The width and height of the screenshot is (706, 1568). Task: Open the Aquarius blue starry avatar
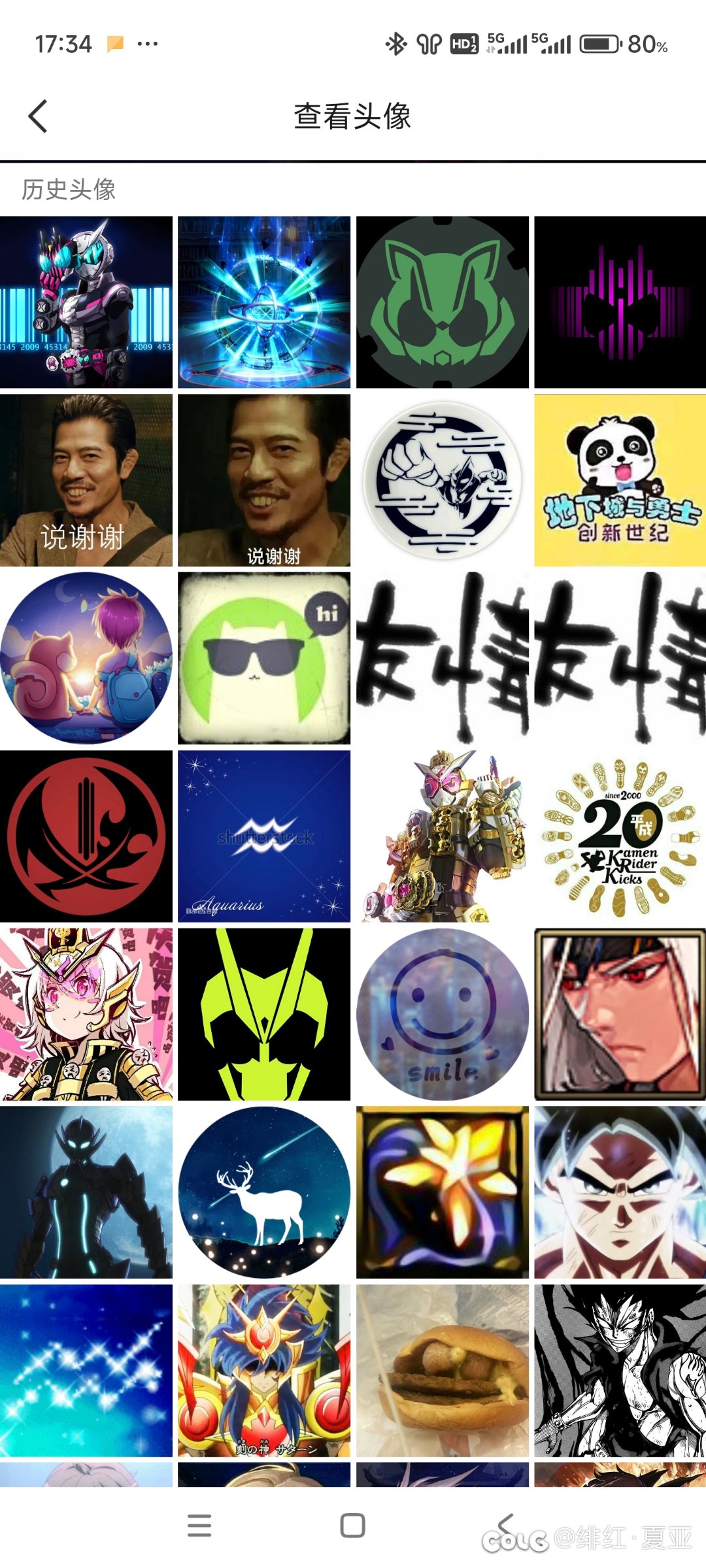[x=264, y=836]
